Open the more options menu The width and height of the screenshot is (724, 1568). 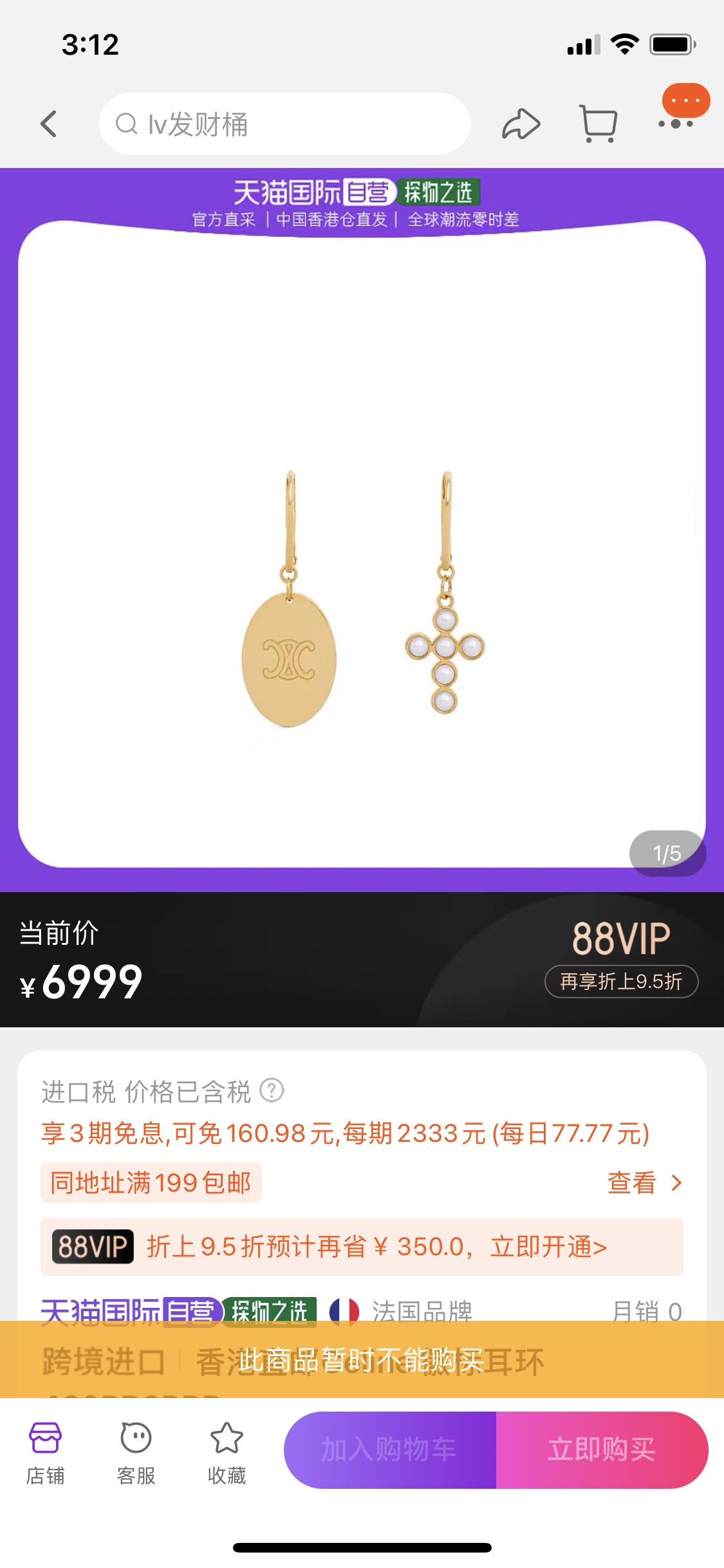point(675,122)
